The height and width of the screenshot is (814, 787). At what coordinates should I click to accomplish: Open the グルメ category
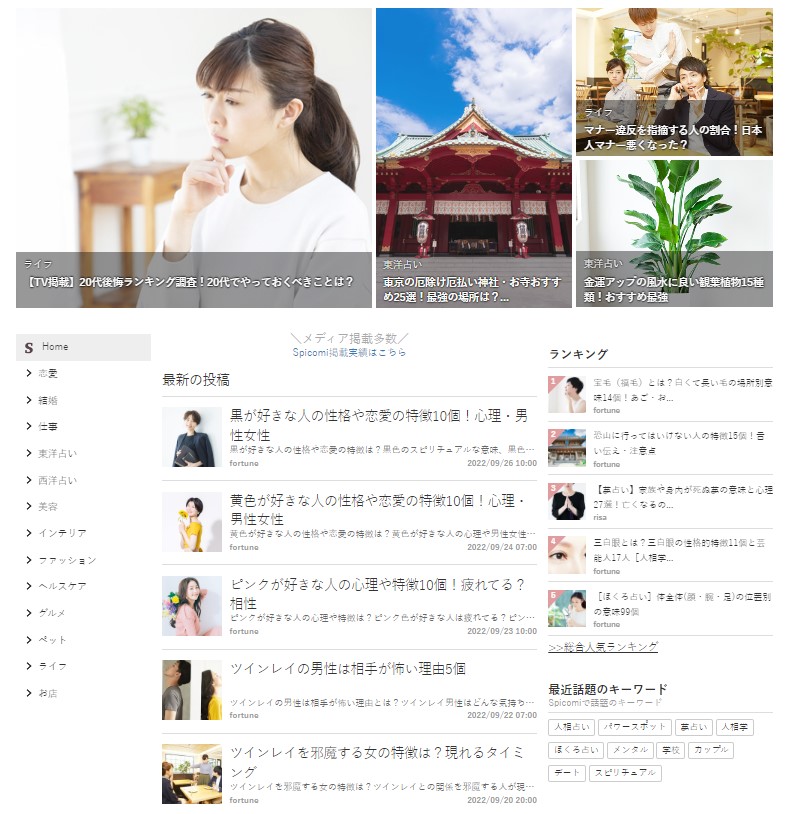(52, 613)
